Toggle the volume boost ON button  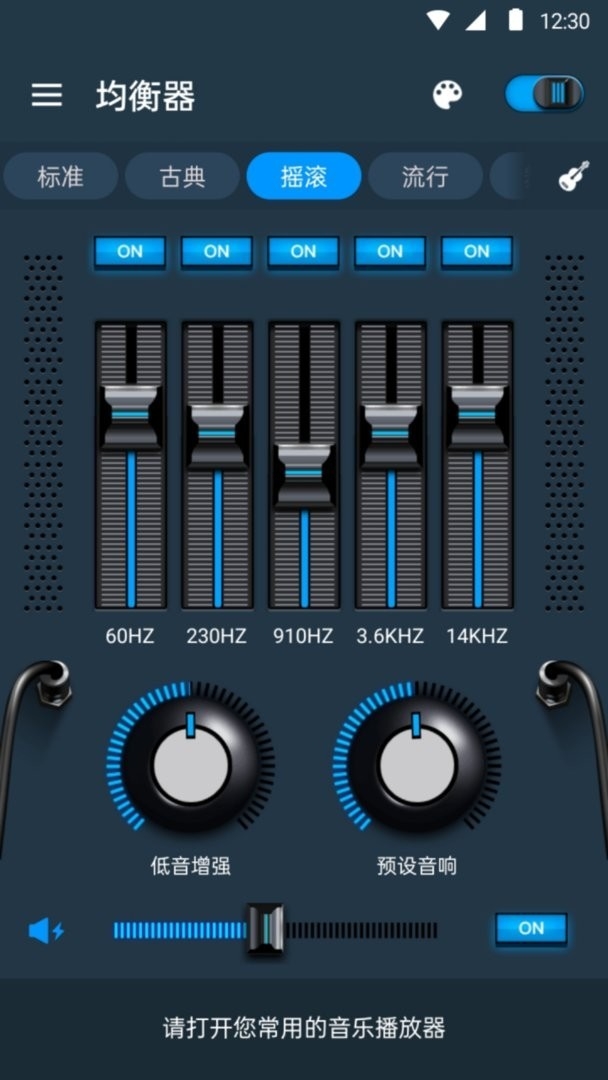(x=531, y=928)
